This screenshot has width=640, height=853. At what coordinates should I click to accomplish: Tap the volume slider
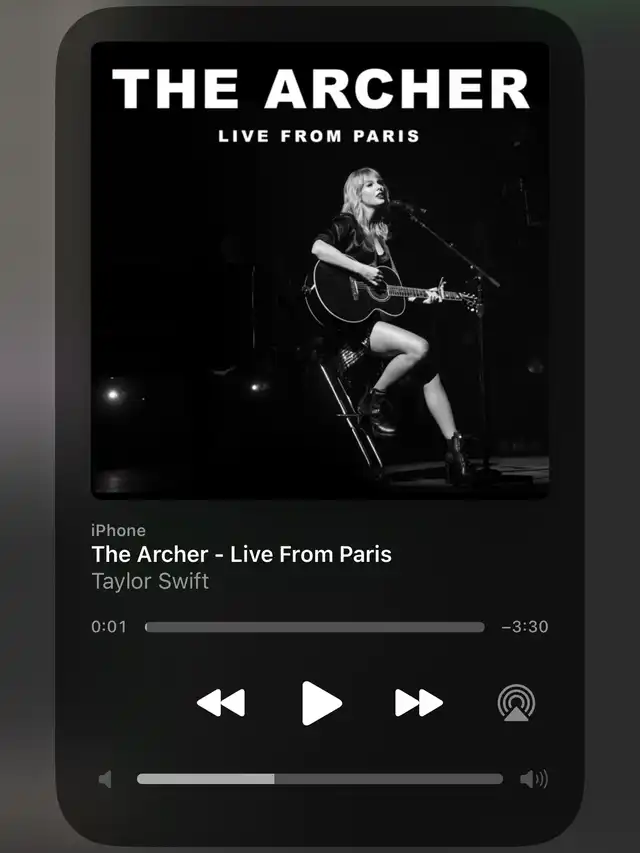(x=320, y=779)
